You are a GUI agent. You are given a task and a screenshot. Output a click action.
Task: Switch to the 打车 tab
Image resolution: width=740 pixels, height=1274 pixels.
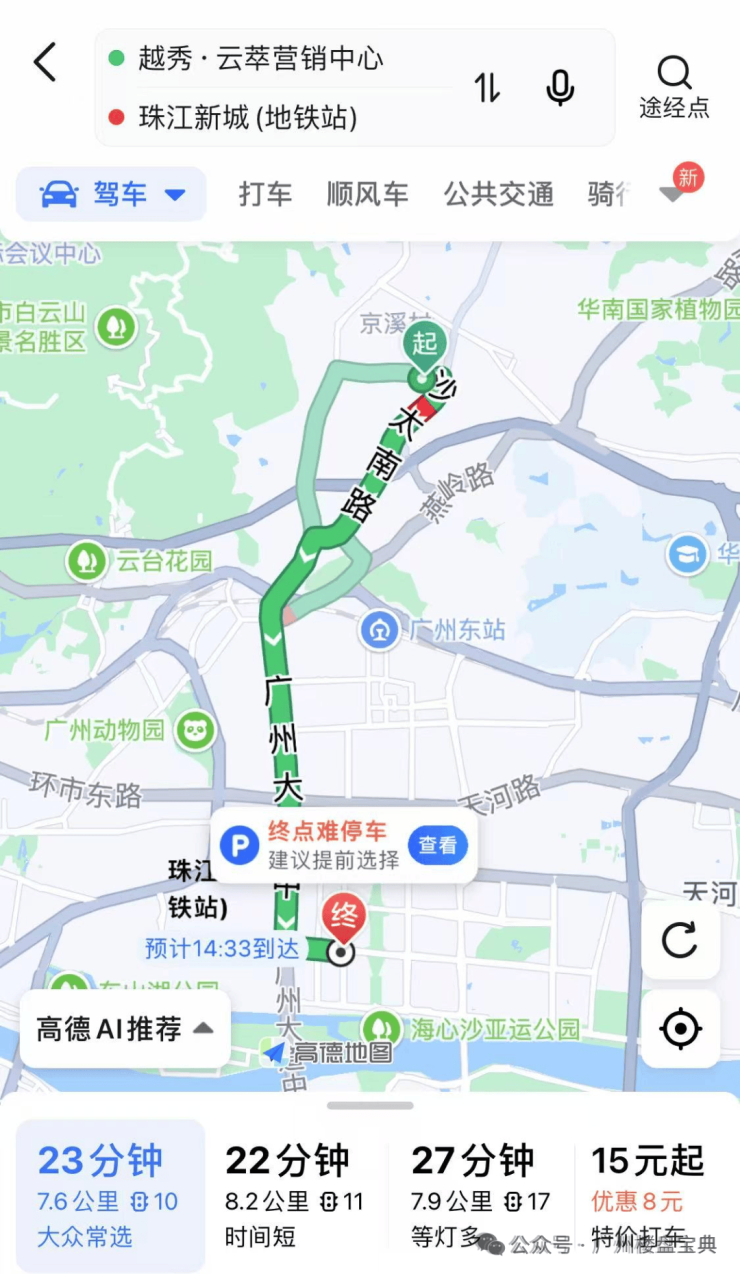(265, 194)
